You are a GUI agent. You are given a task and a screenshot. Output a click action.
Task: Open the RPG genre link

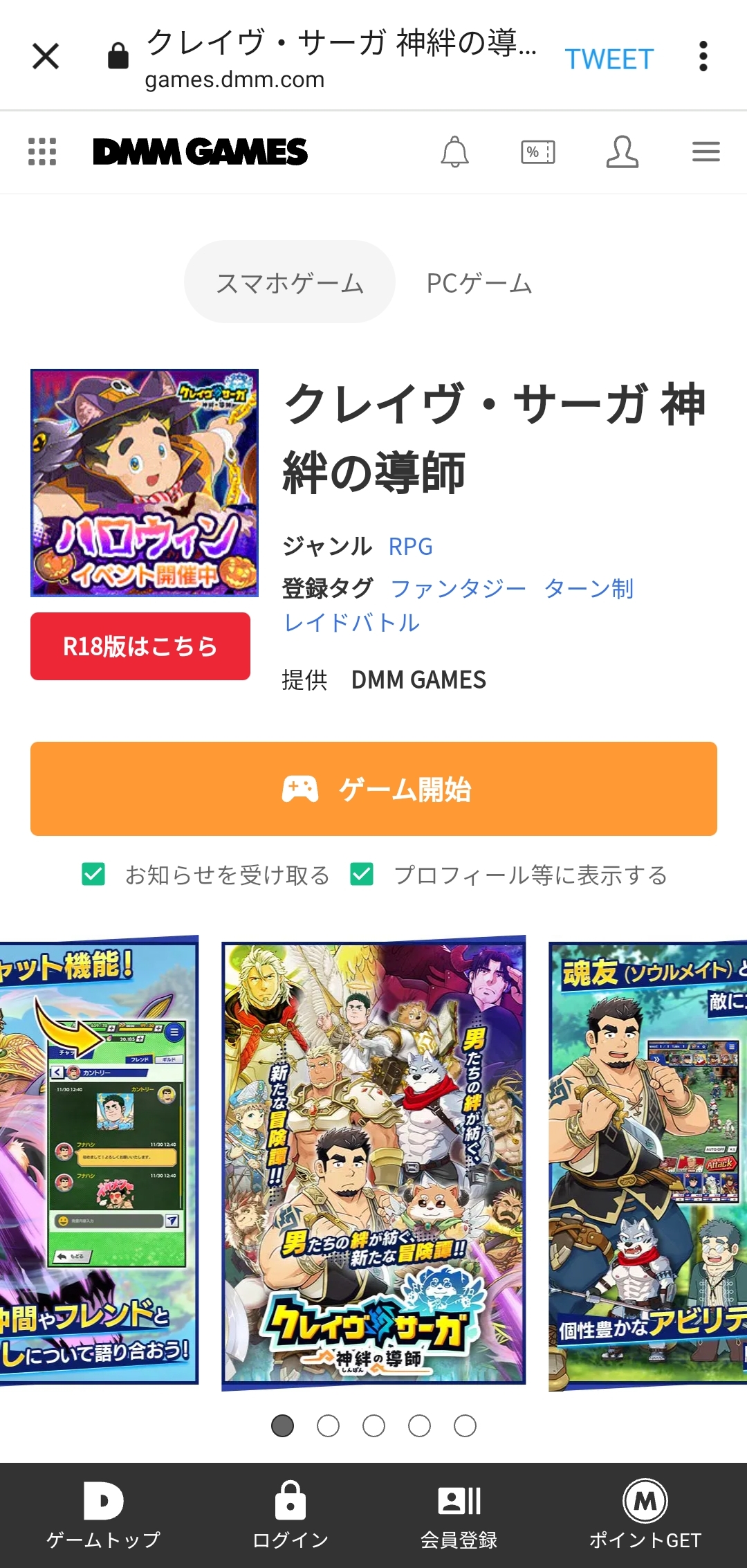[x=411, y=547]
